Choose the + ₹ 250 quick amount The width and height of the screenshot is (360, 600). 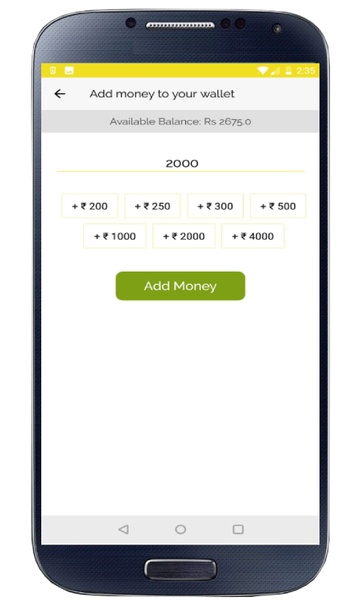click(152, 206)
